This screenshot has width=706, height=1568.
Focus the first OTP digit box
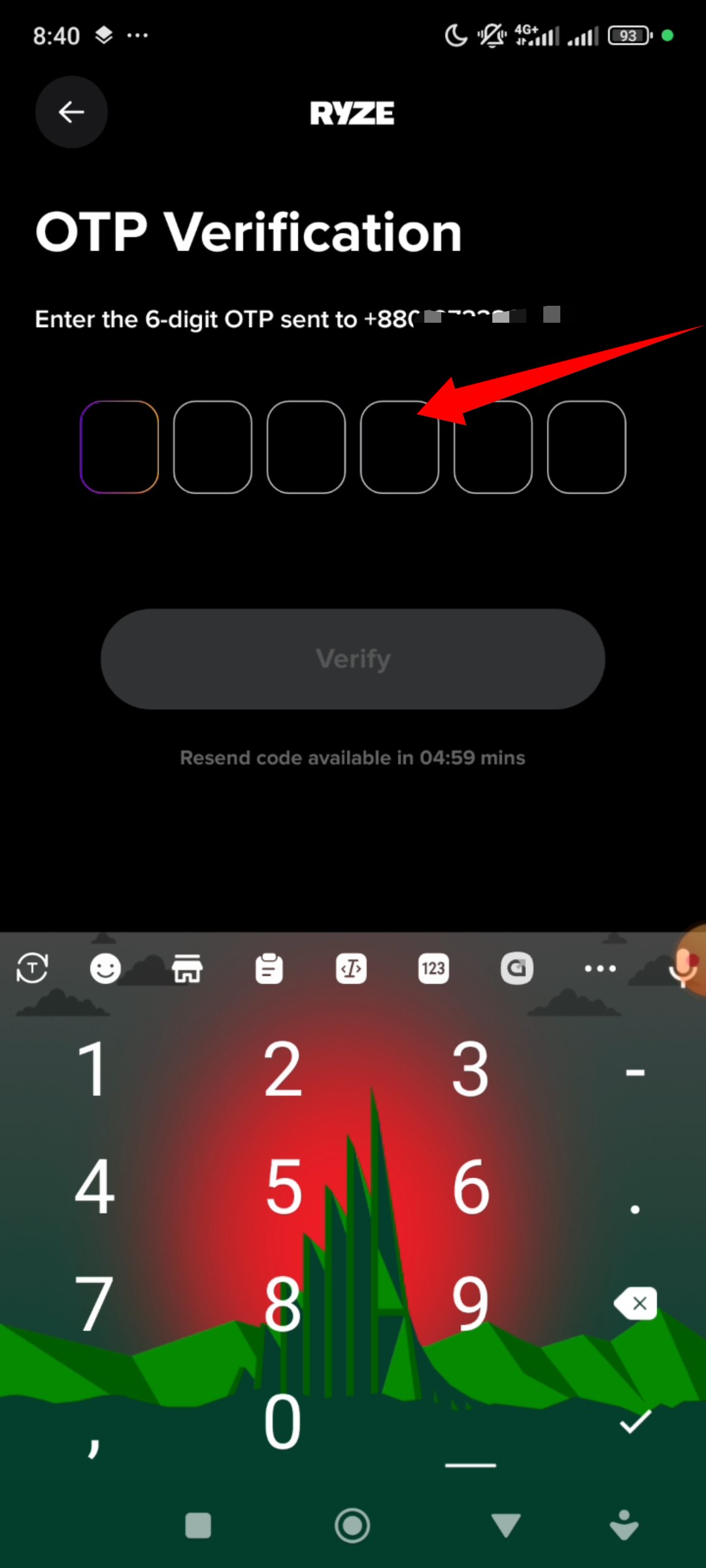(119, 447)
